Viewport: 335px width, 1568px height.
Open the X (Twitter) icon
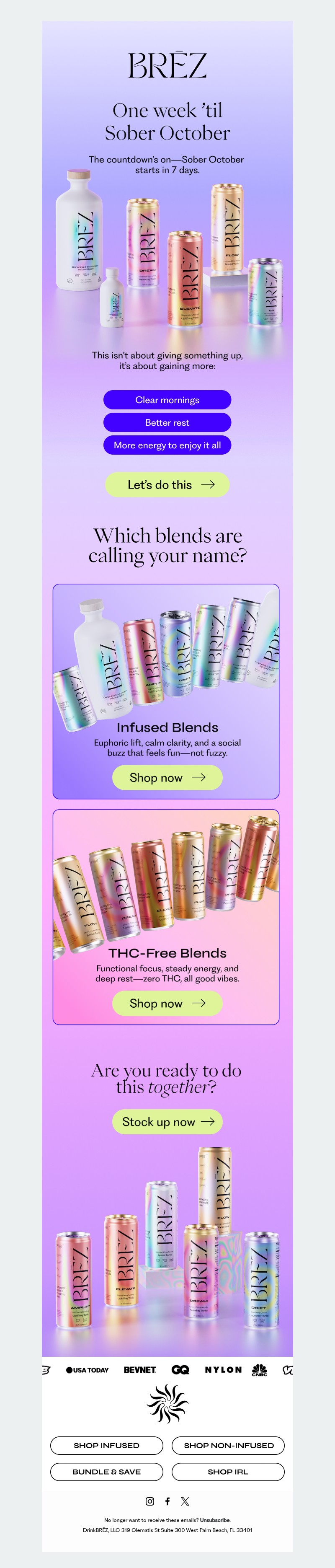tap(185, 1501)
